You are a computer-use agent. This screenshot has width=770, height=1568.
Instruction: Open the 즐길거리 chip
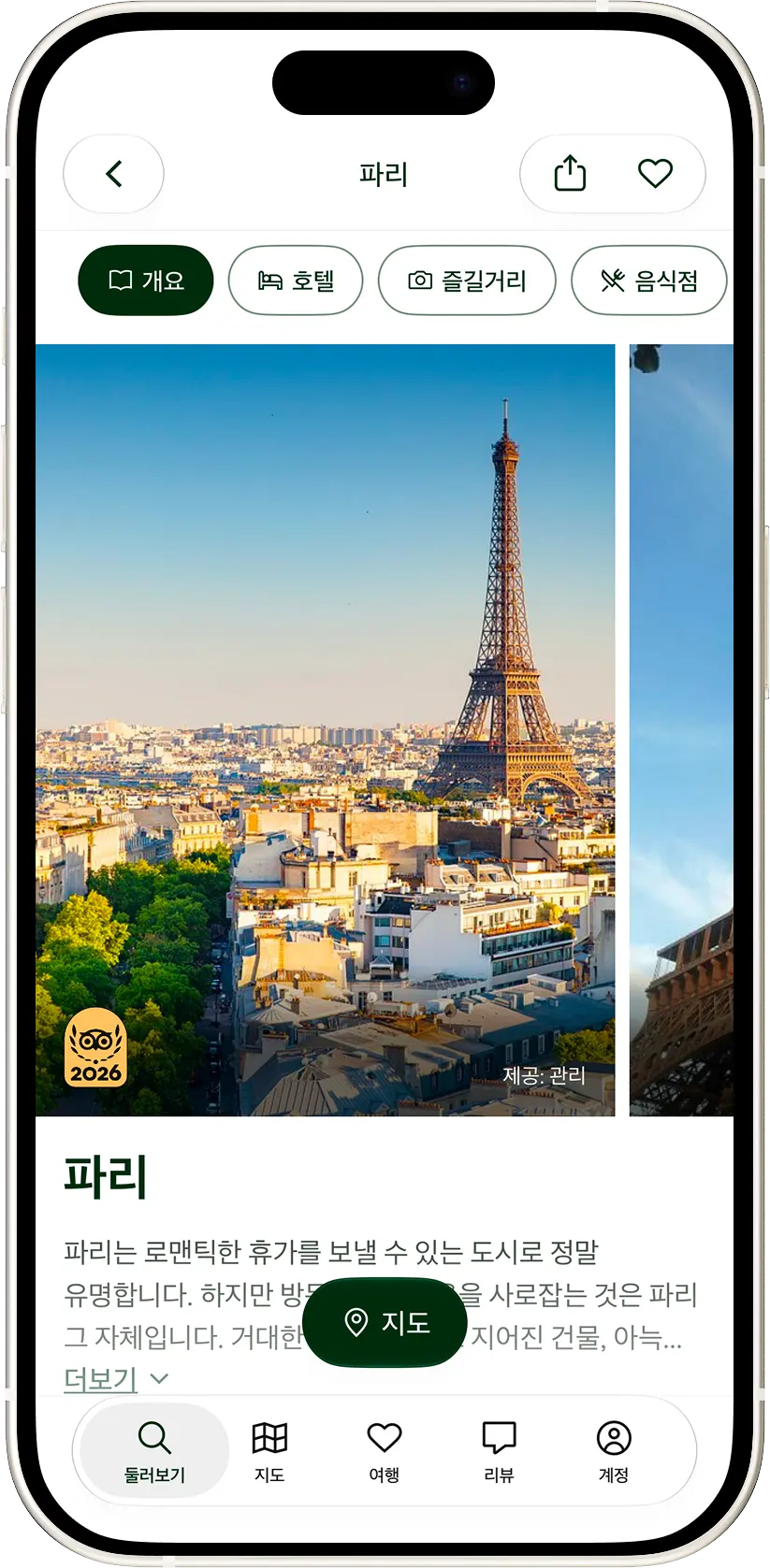(467, 281)
